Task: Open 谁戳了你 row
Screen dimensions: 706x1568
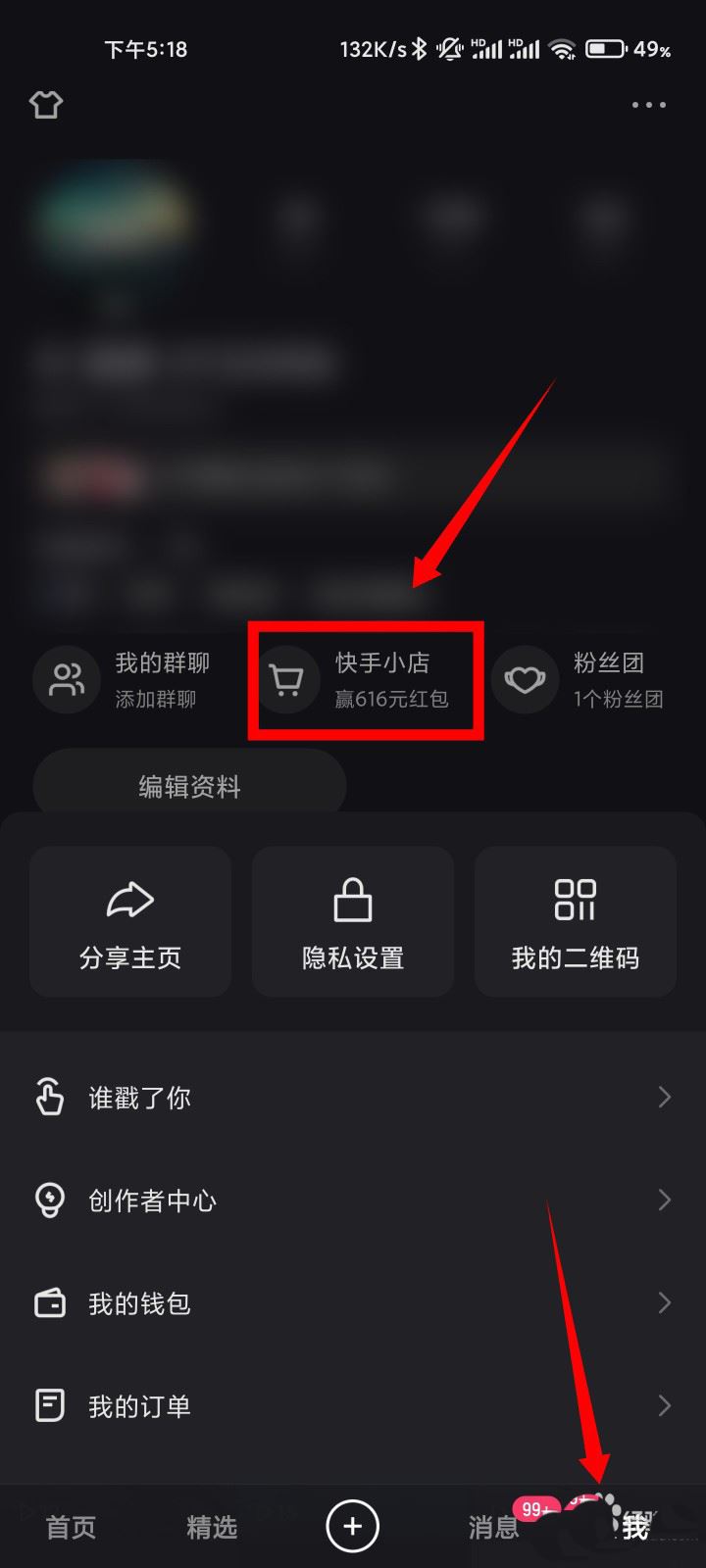Action: click(x=353, y=1098)
